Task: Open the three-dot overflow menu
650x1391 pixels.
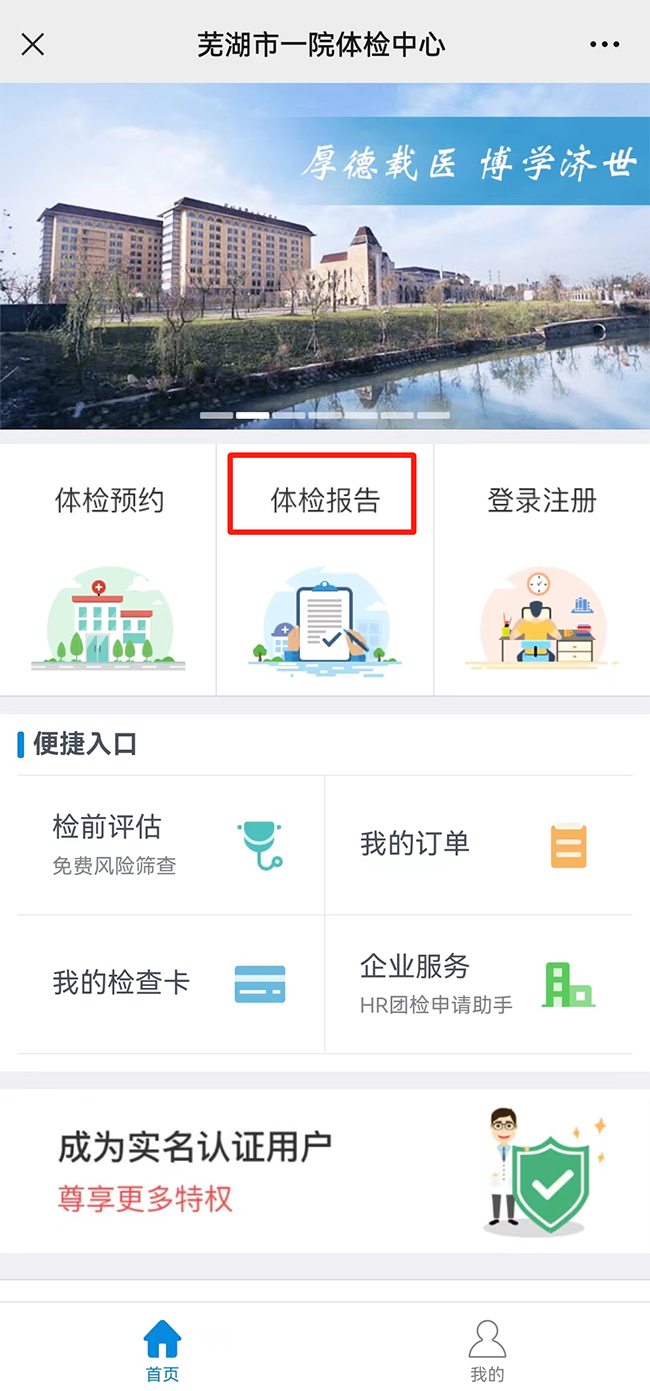Action: click(604, 44)
